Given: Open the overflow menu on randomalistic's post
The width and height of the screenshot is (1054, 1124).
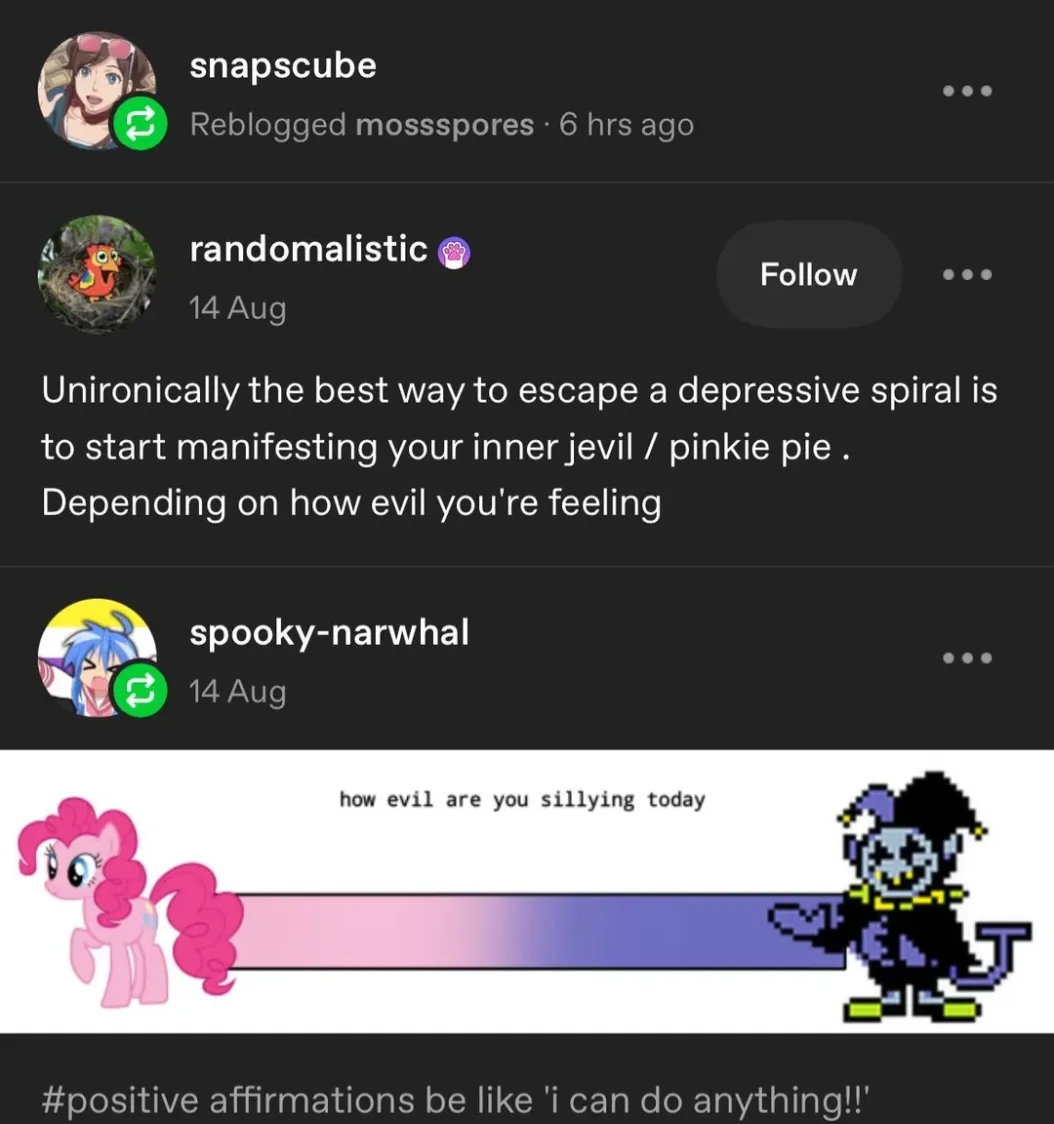Looking at the screenshot, I should click(967, 274).
